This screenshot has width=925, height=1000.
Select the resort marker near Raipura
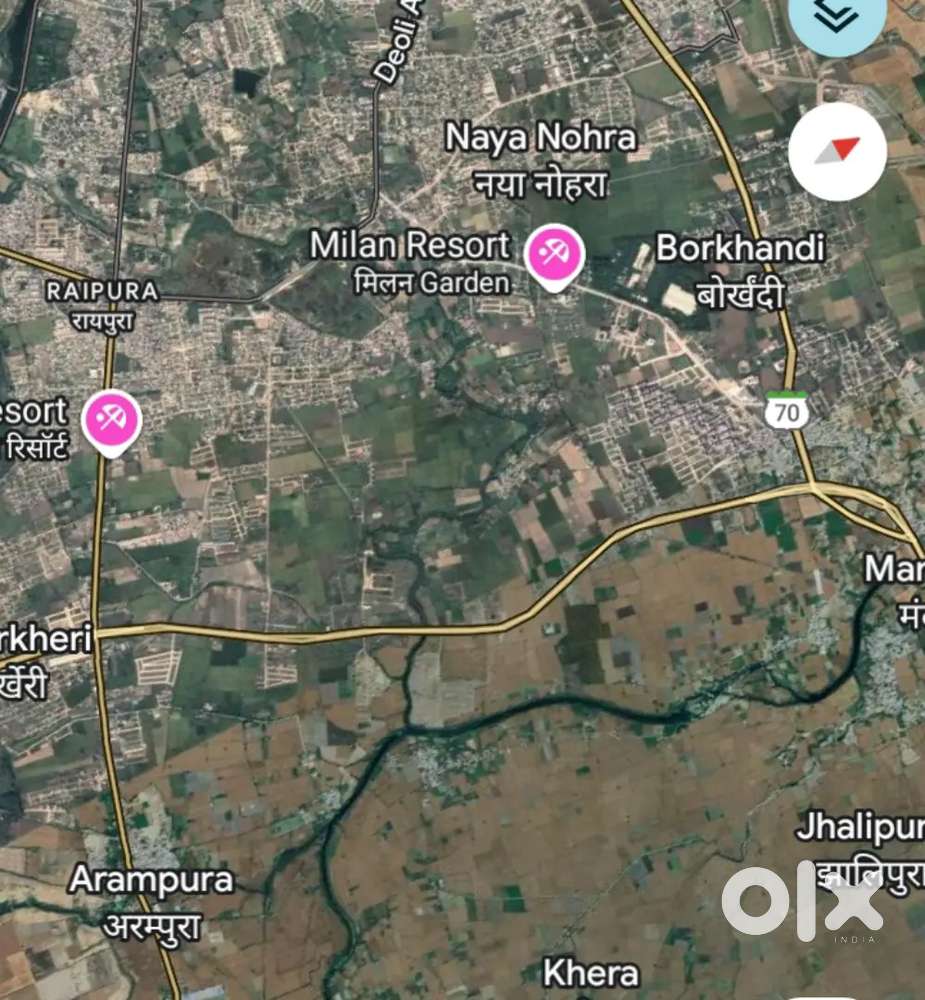tap(111, 419)
